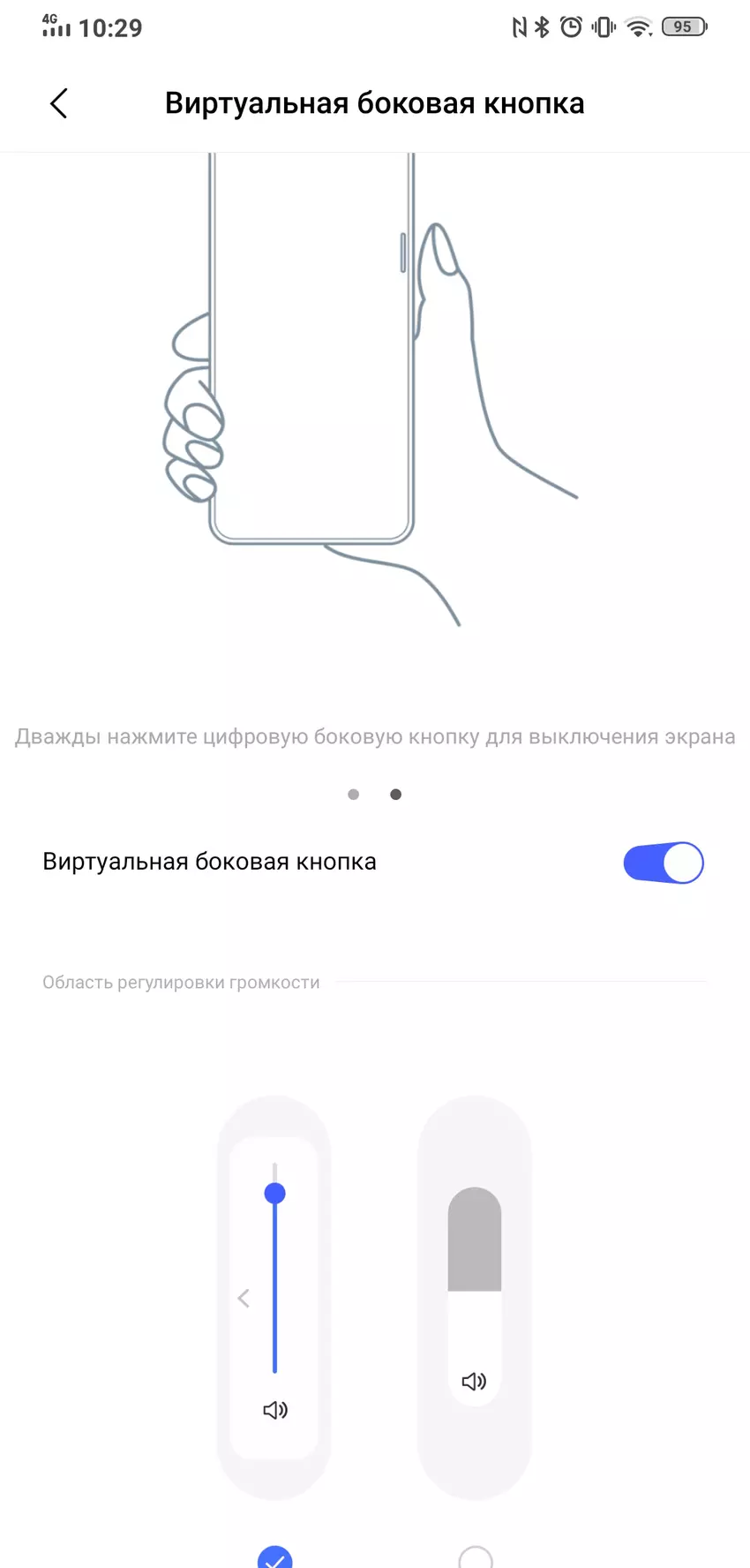Image resolution: width=750 pixels, height=1568 pixels.
Task: Go back from Виртуальная боковая кнопка screen
Action: tap(58, 104)
